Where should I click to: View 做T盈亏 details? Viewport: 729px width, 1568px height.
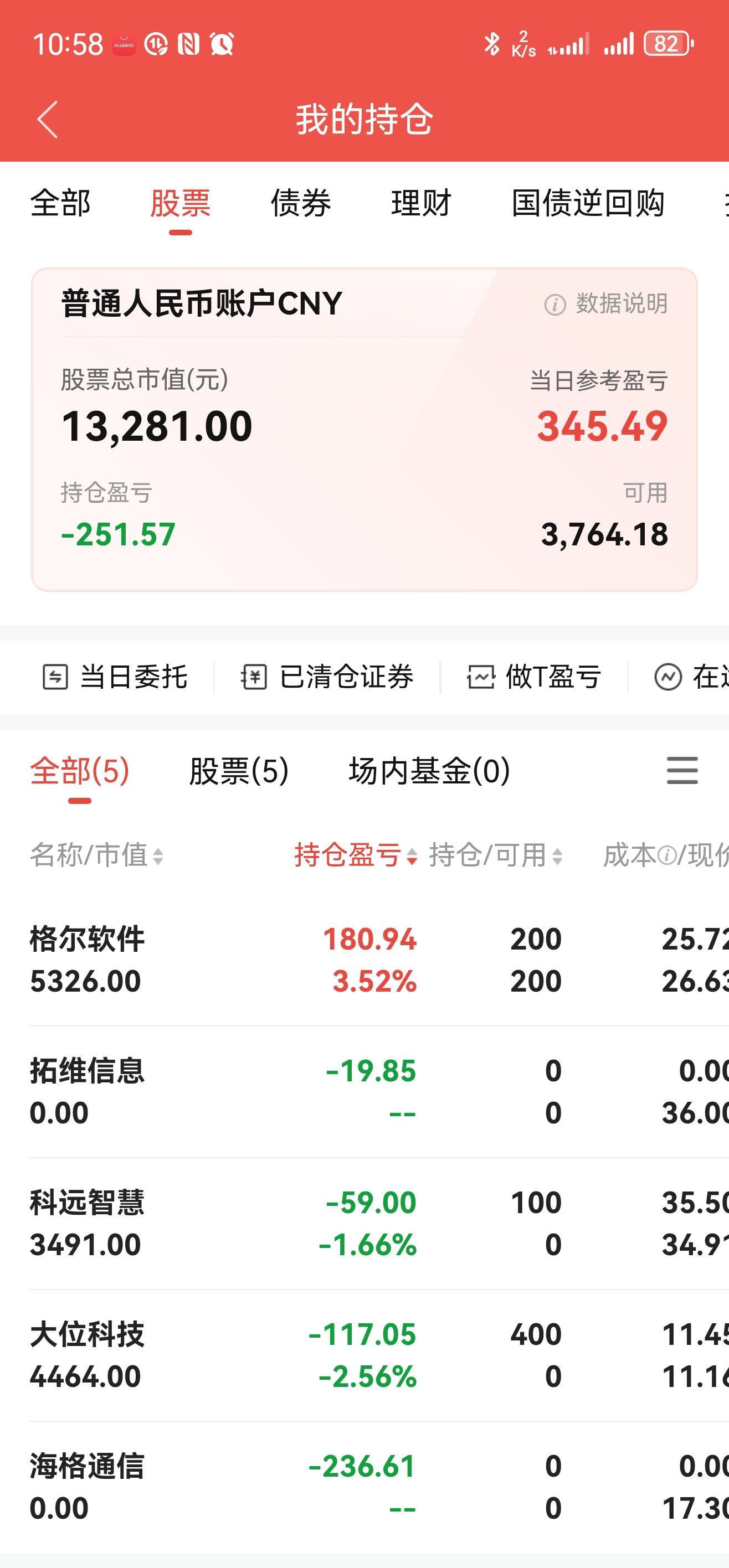pyautogui.click(x=535, y=677)
